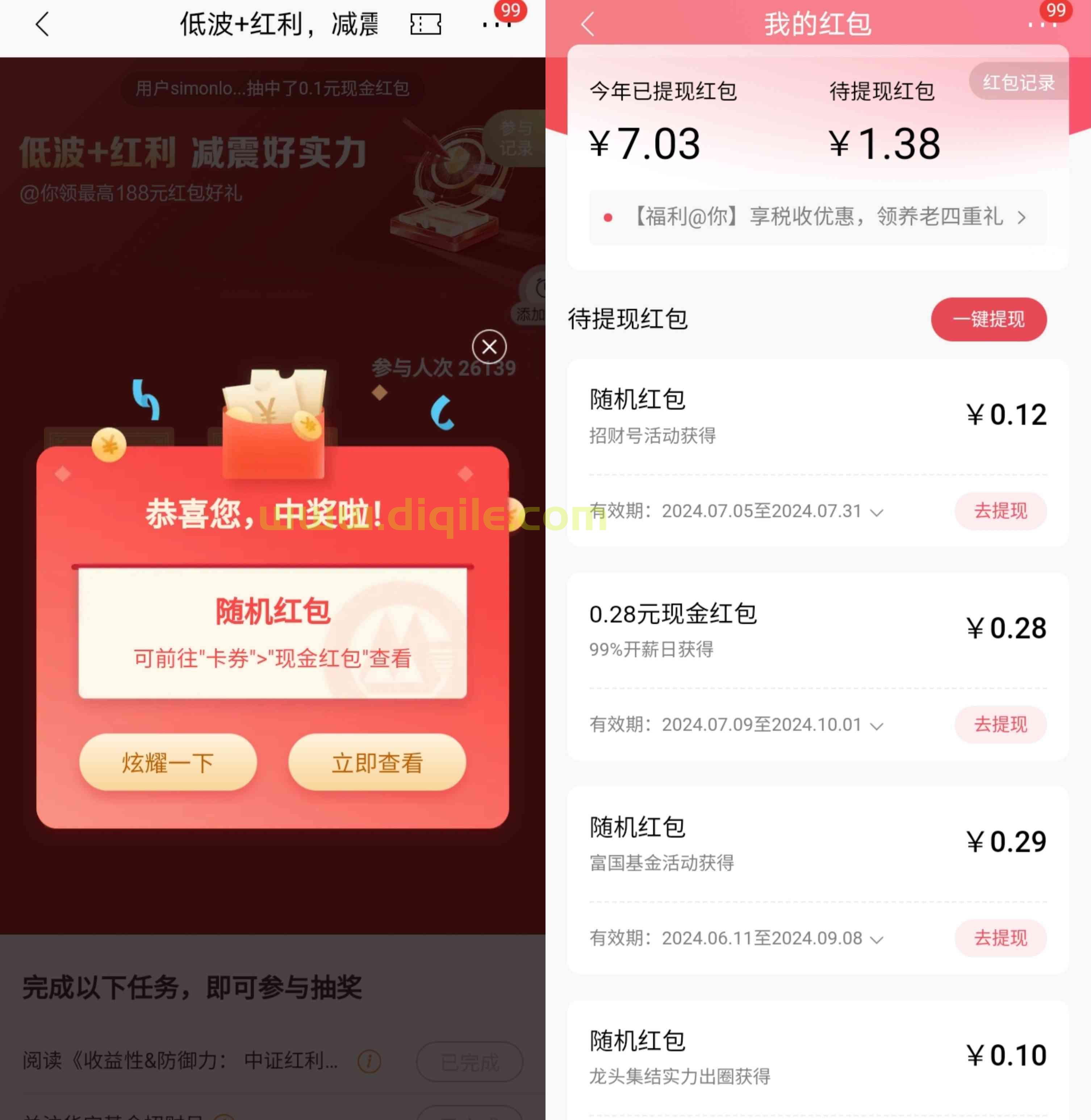Screen dimensions: 1091x1120
Task: Withdraw the ¥0.28 现金红包
Action: [1000, 724]
